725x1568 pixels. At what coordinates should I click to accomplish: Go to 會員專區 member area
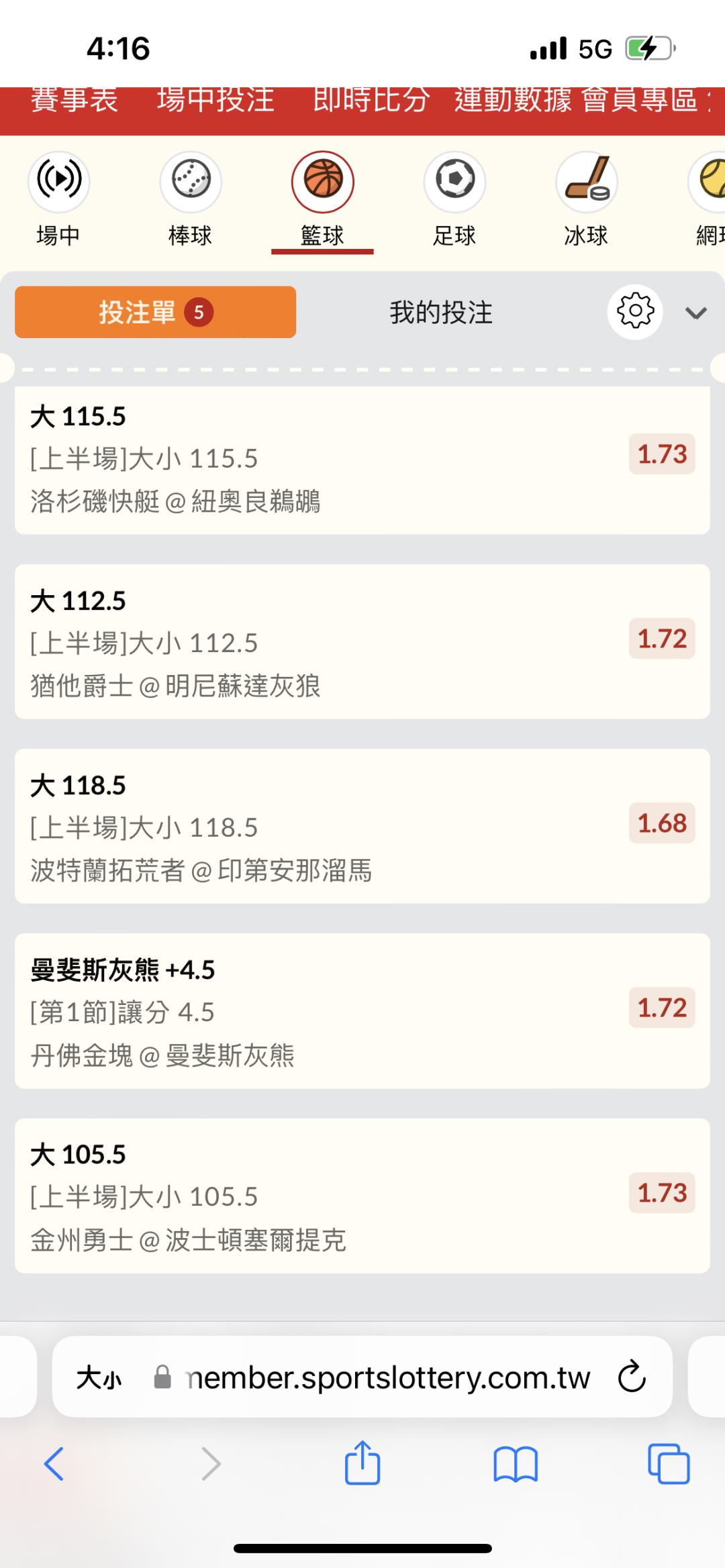(x=640, y=101)
